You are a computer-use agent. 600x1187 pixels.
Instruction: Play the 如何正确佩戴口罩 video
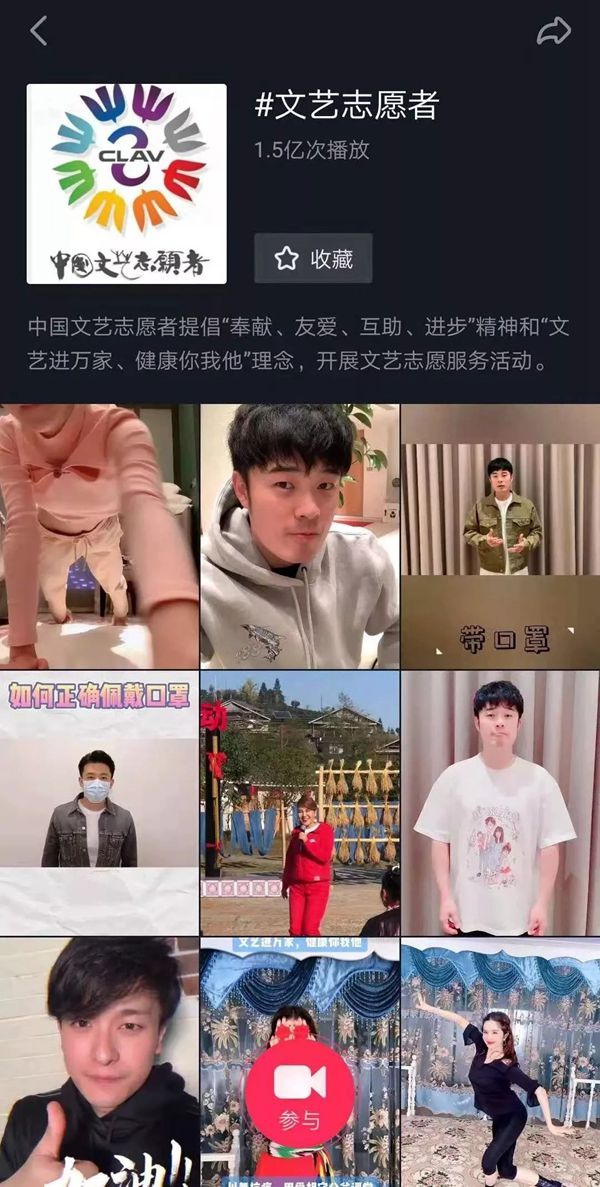pyautogui.click(x=99, y=803)
